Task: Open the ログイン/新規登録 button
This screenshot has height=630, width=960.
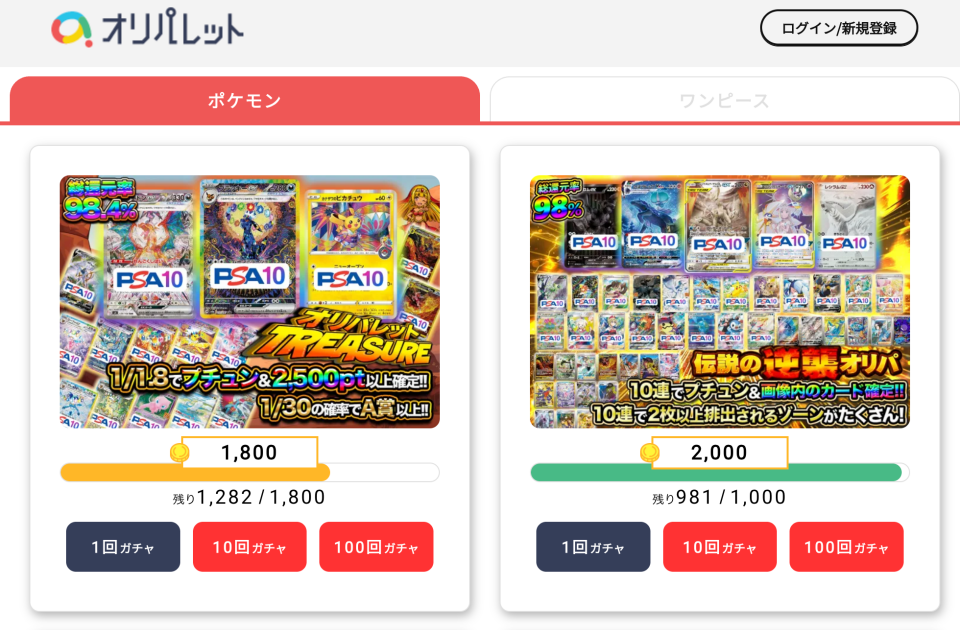Action: coord(838,28)
